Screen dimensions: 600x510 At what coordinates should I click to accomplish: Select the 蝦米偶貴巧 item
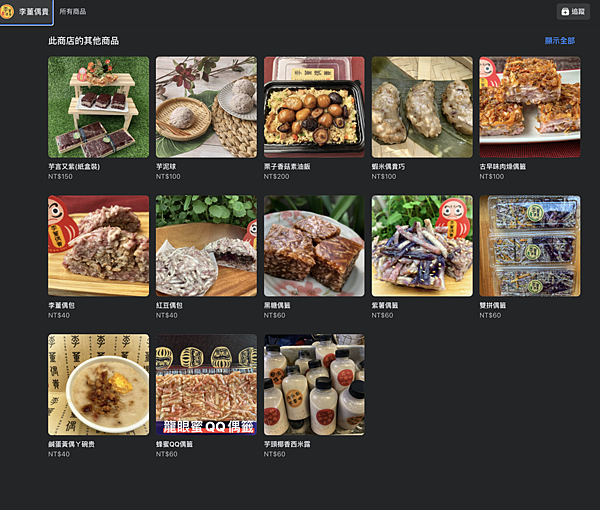tap(422, 107)
